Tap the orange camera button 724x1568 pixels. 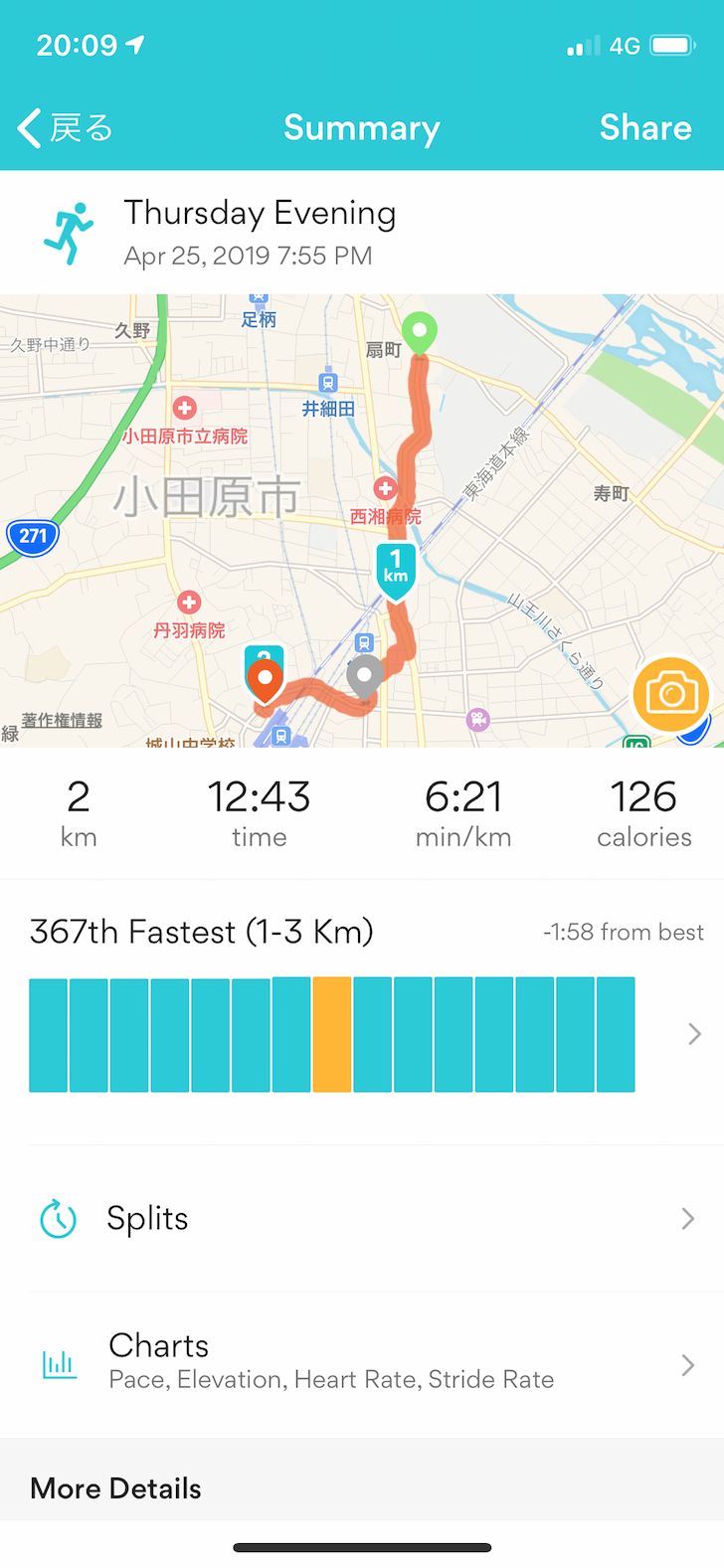pyautogui.click(x=671, y=694)
